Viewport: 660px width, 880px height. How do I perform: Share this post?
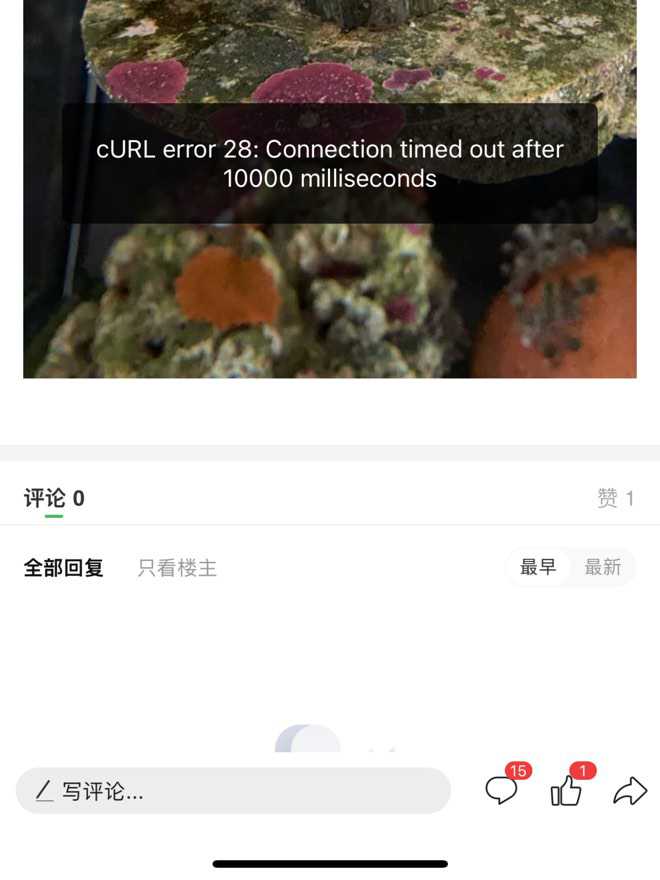630,791
